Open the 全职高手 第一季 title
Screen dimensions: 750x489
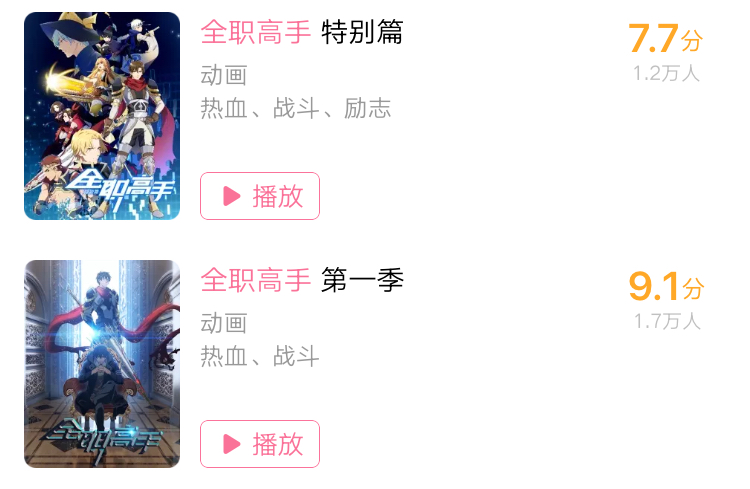pos(301,281)
